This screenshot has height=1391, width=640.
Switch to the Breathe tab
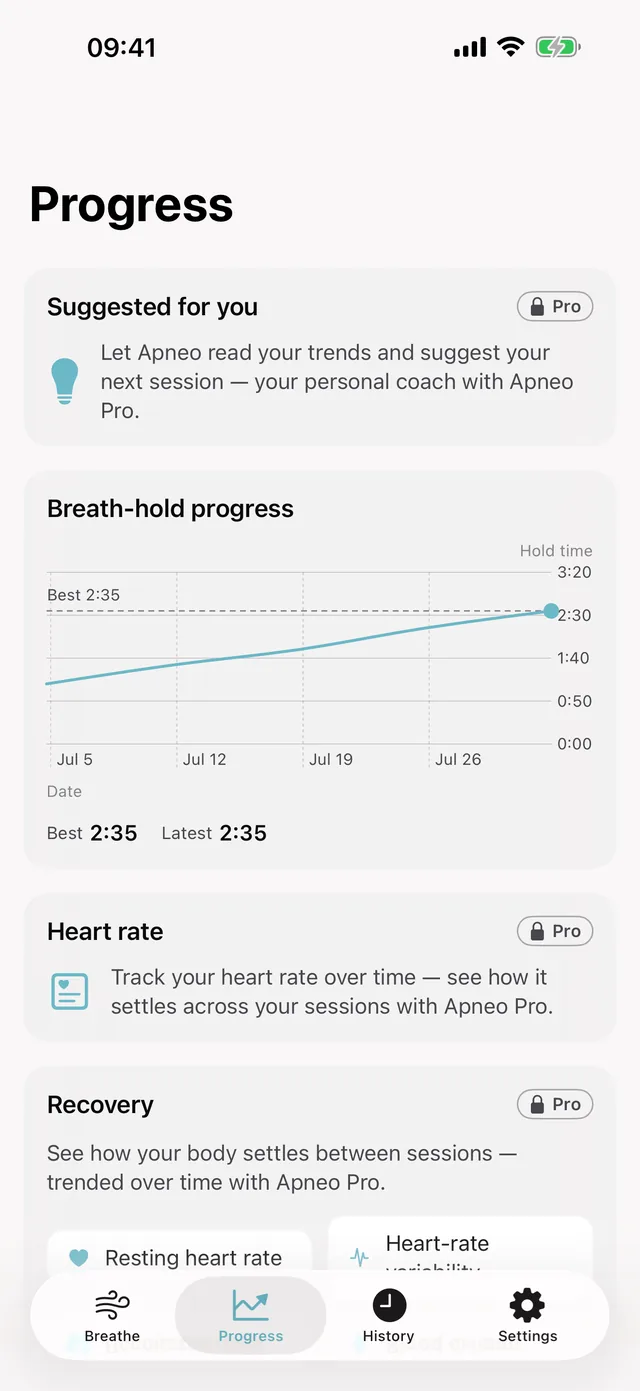pos(112,1316)
